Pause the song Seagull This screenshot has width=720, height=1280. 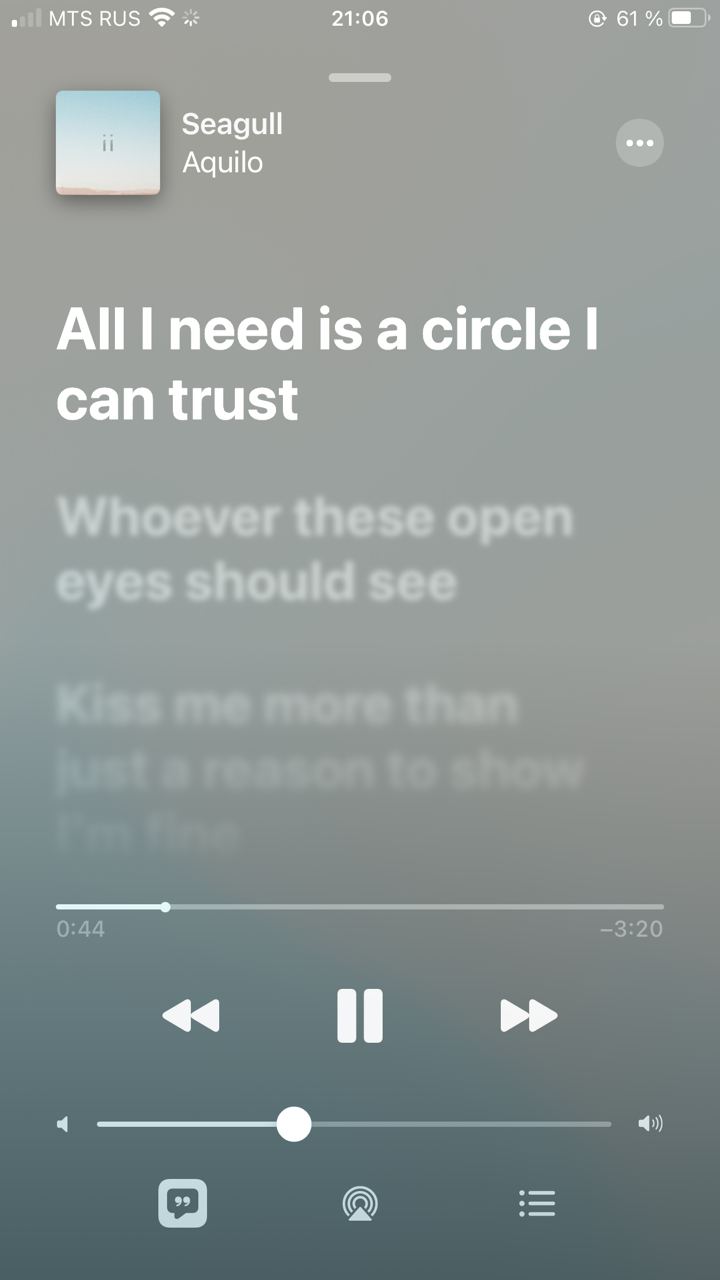[360, 1016]
